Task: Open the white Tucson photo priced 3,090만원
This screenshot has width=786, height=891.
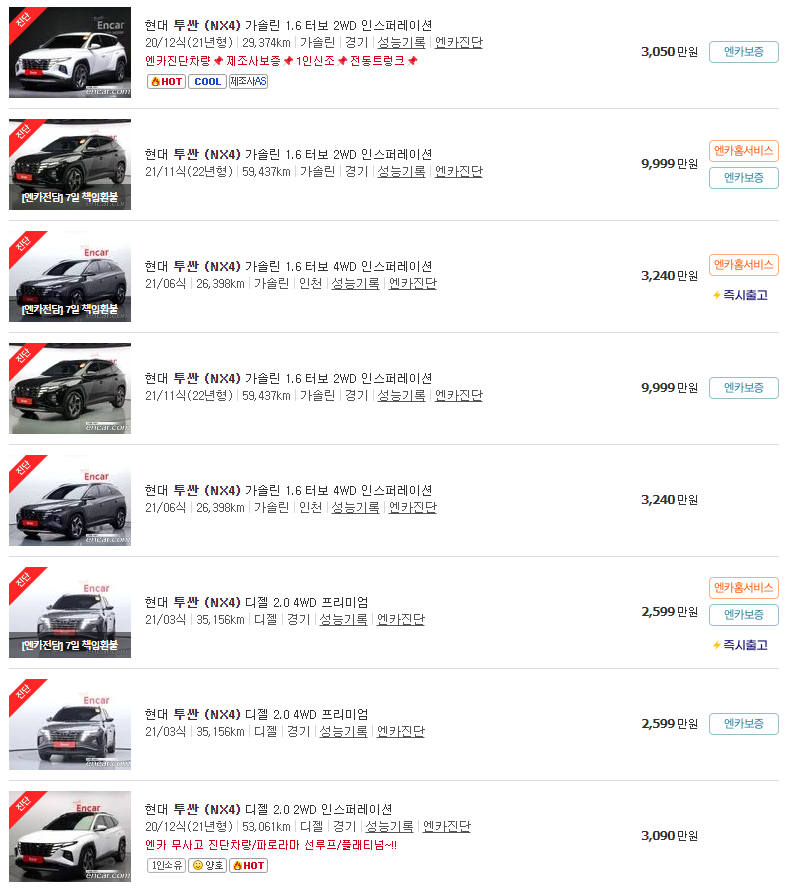Action: click(x=70, y=836)
